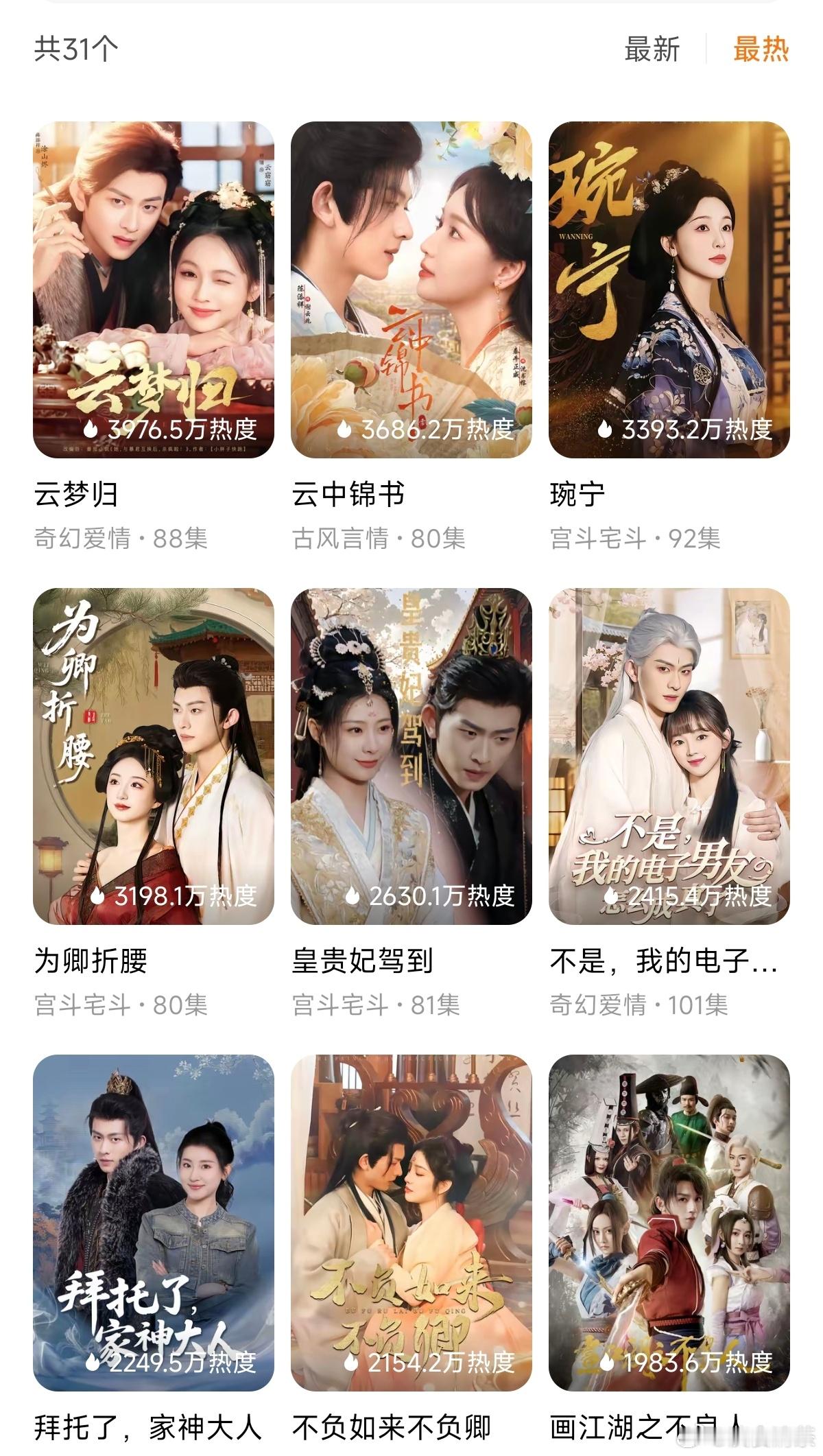823x1456 pixels.
Task: Switch to the 最新 sort tab
Action: [x=652, y=49]
